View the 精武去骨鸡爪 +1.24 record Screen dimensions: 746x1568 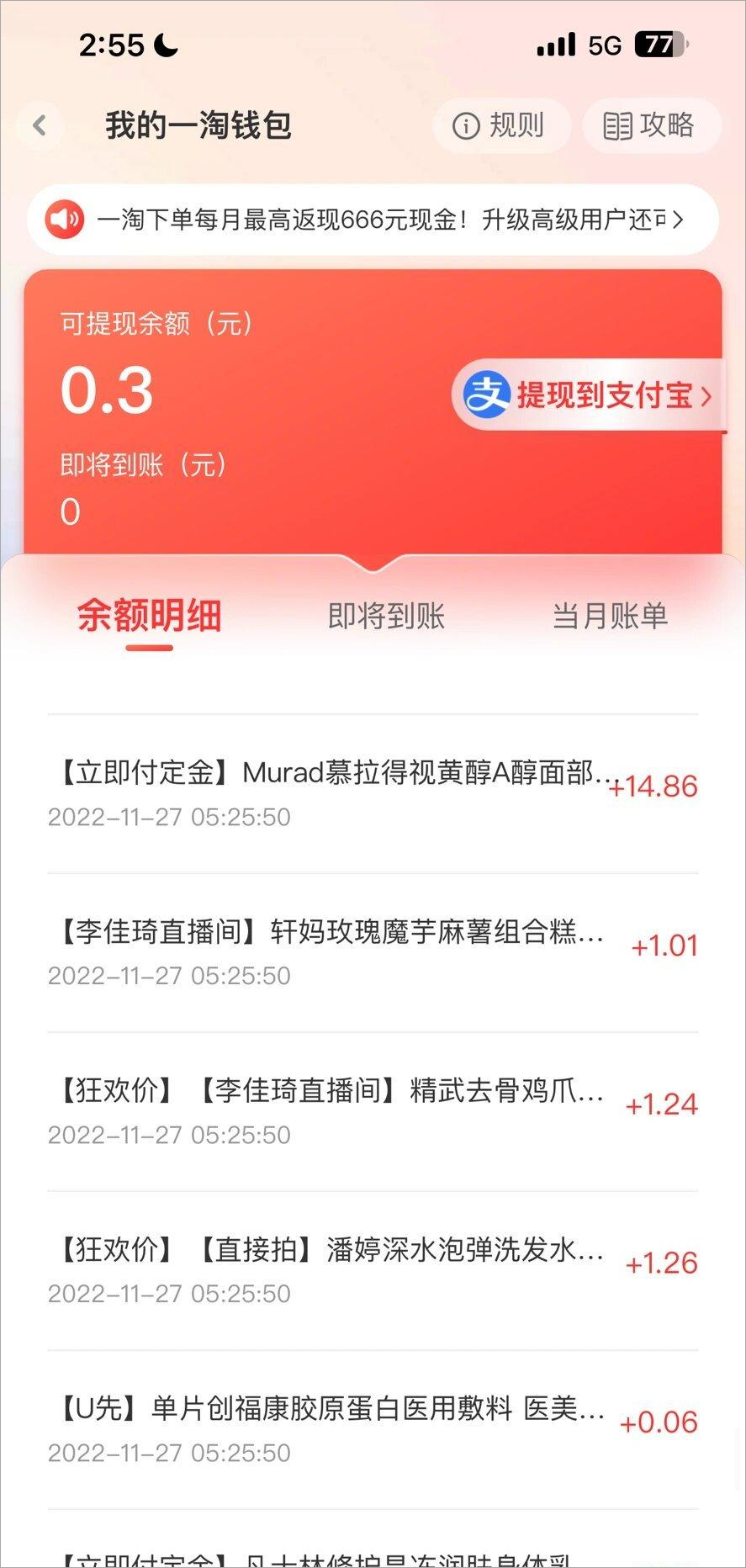pos(373,1110)
